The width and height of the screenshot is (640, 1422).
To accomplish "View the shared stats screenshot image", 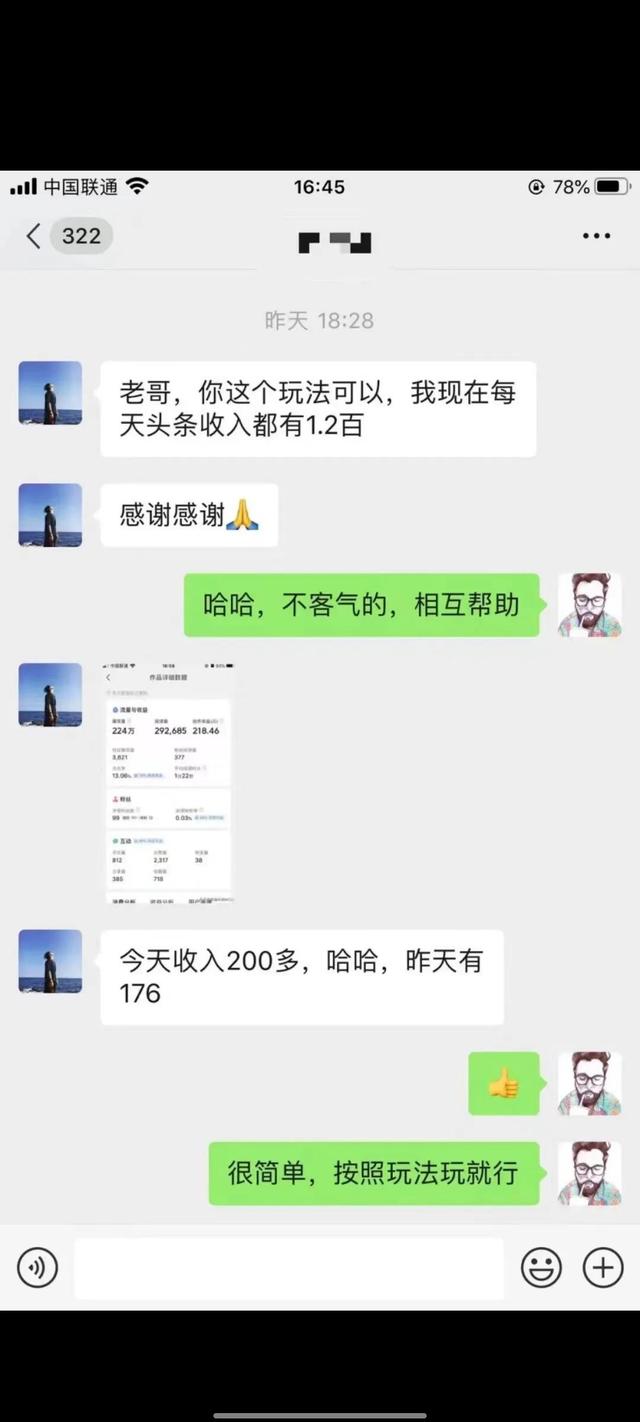I will tap(168, 782).
